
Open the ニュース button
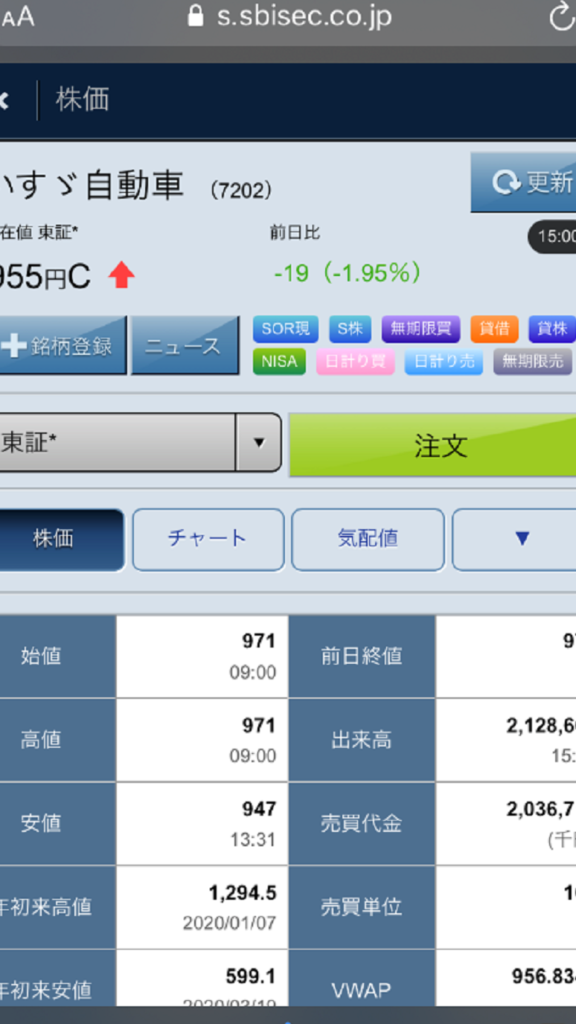coord(185,345)
